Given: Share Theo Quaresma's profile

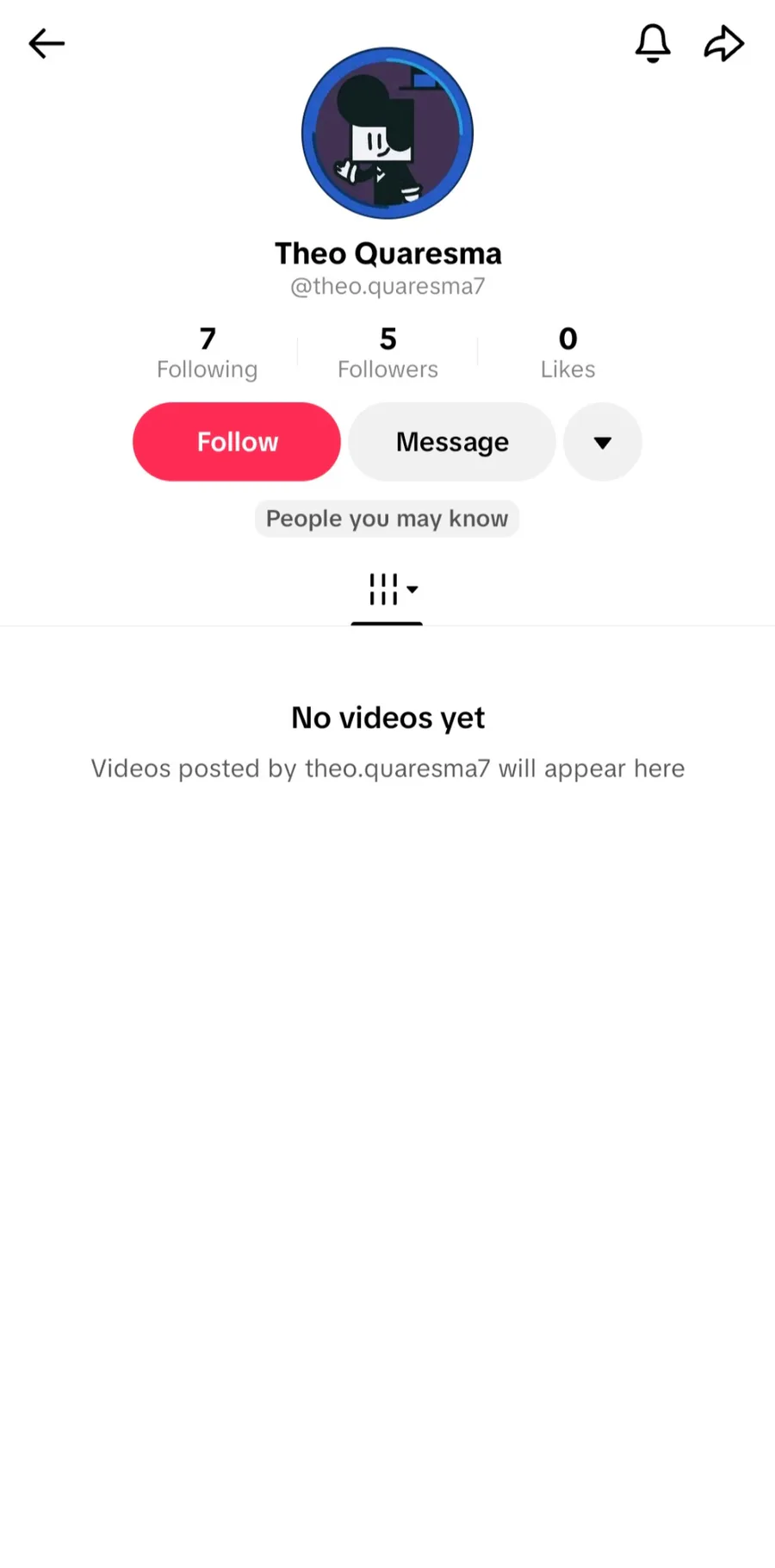Looking at the screenshot, I should coord(723,44).
